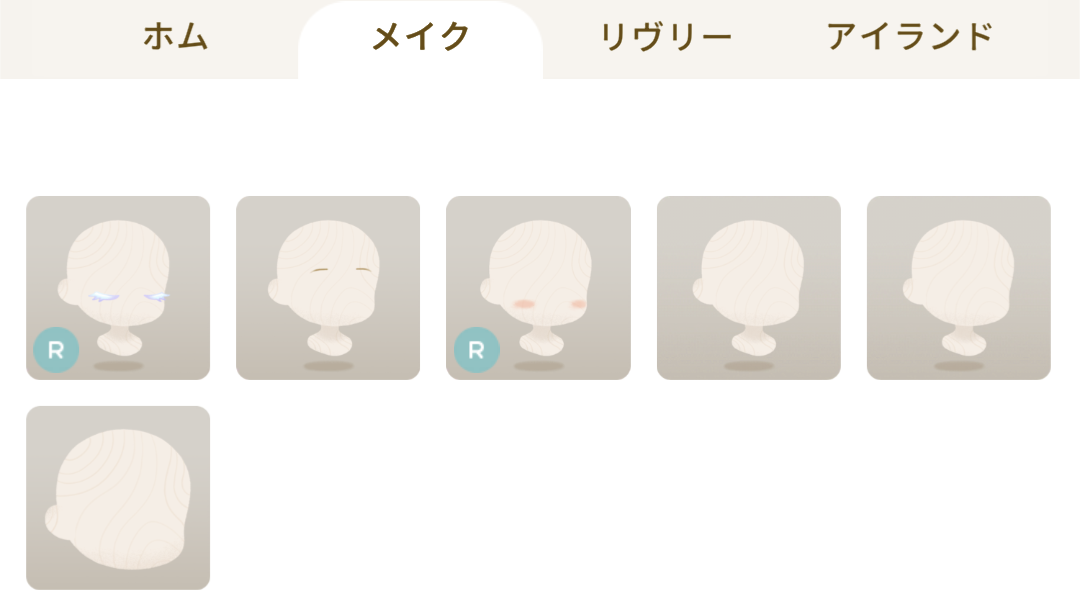1080x615 pixels.
Task: Choose the makeup with thin closed-eye lines
Action: point(328,288)
